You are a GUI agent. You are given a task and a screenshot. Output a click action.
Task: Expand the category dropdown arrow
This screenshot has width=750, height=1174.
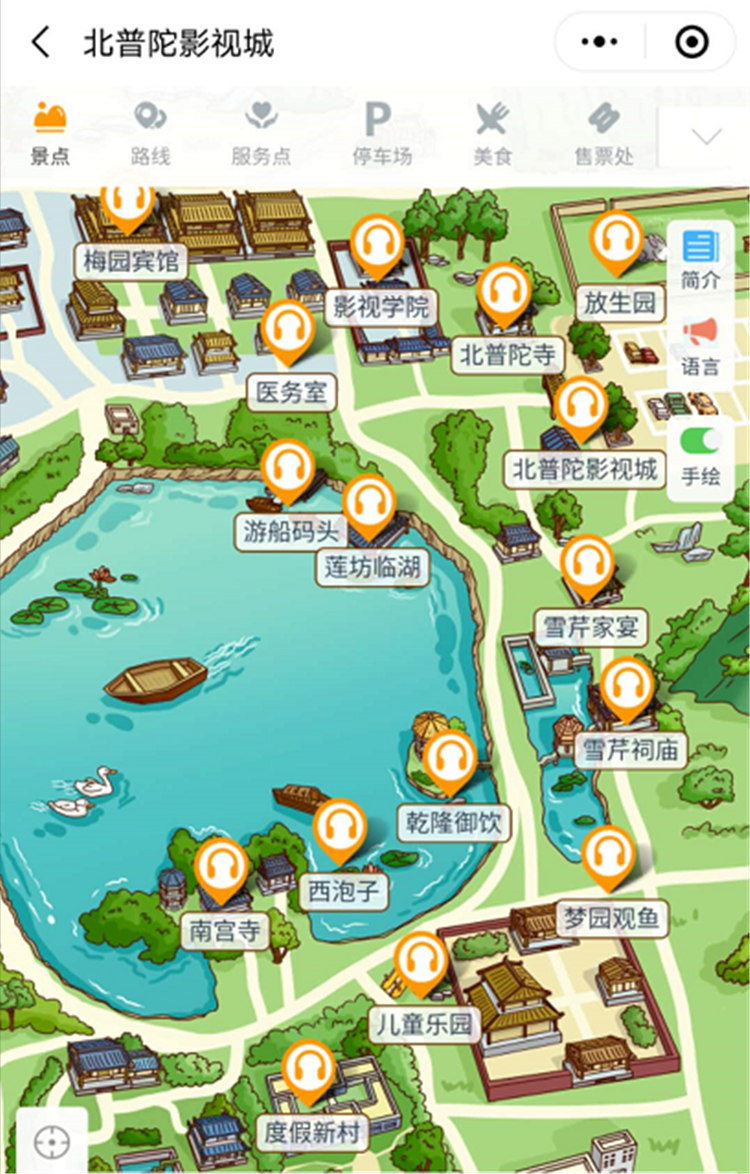(x=706, y=137)
